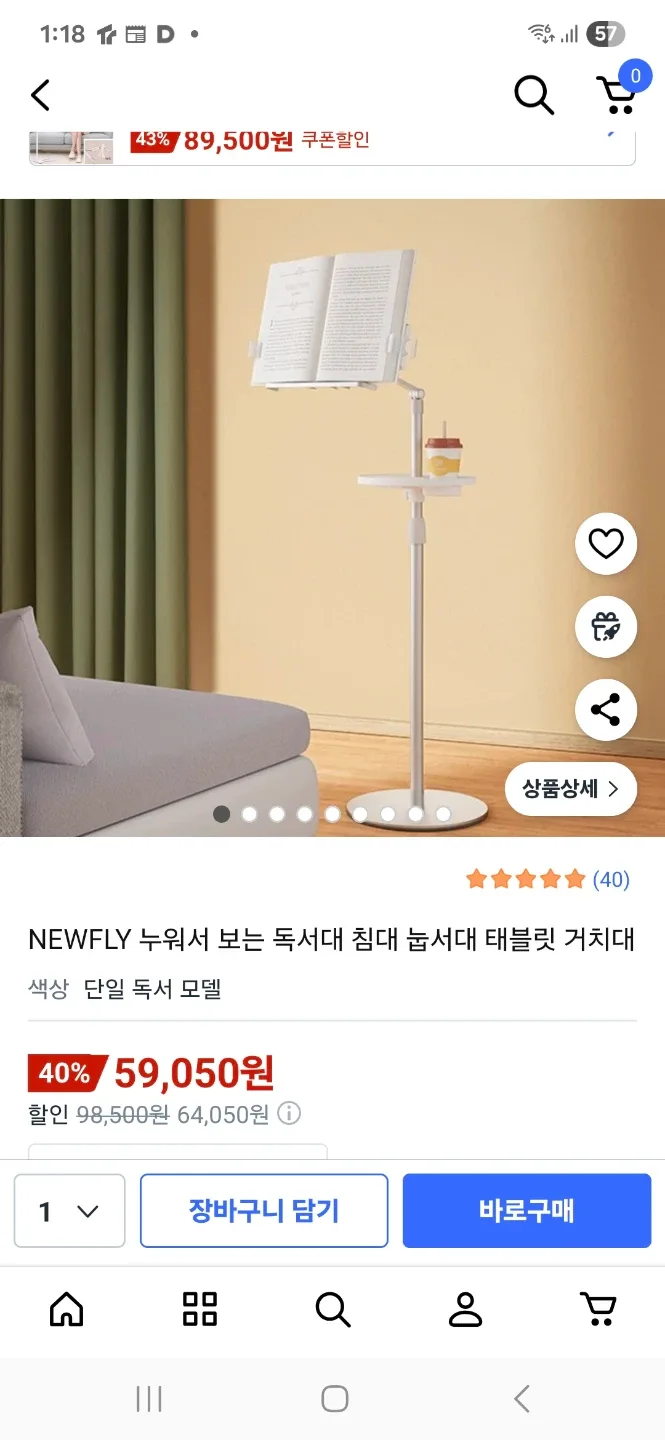Add product to wishlist with heart
This screenshot has height=1440, width=665.
point(606,544)
